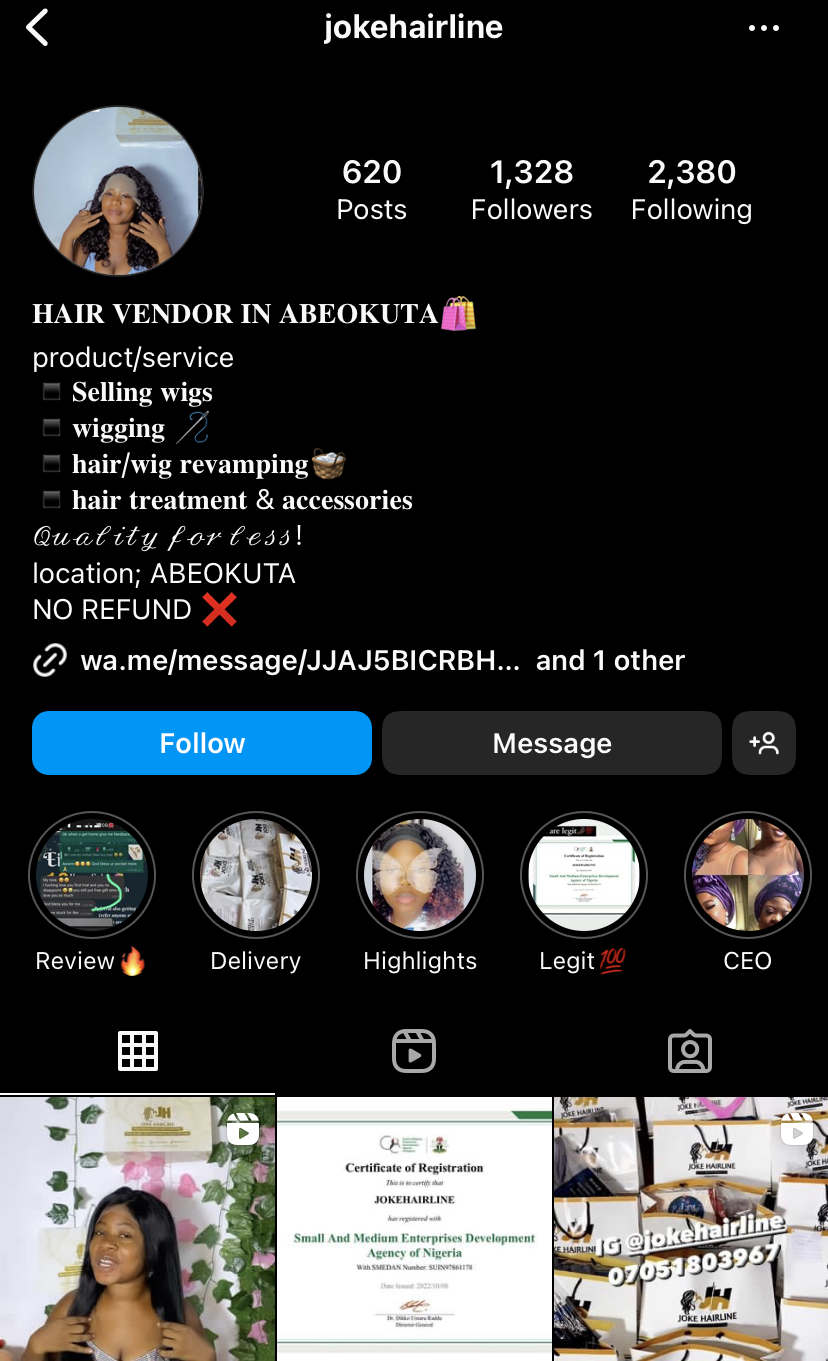Follow the jokehairline account
Screen dimensions: 828x1361
tap(202, 743)
